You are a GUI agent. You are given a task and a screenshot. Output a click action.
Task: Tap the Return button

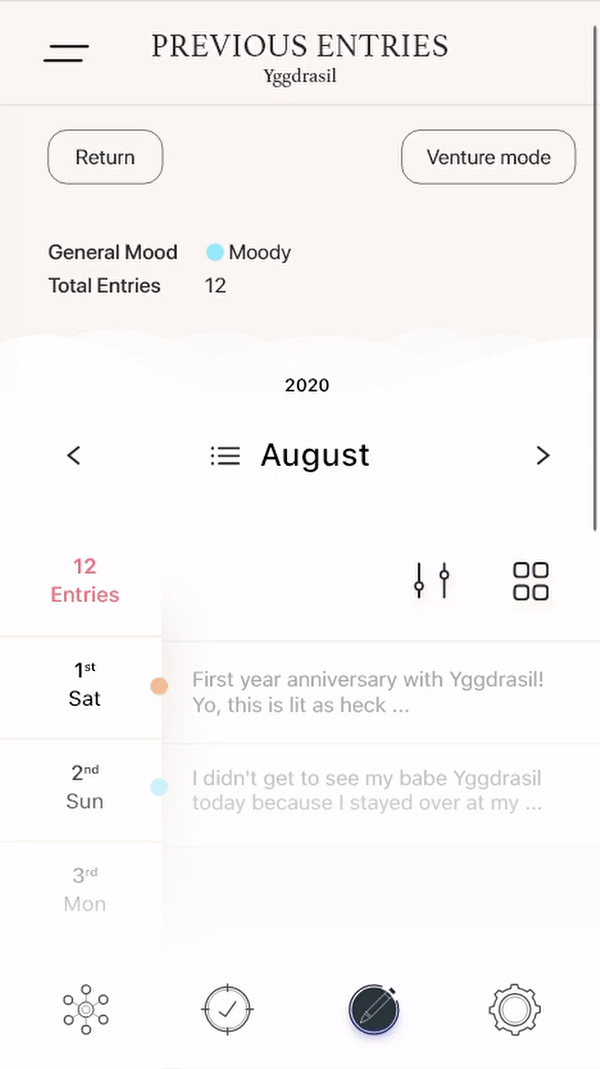pyautogui.click(x=105, y=157)
